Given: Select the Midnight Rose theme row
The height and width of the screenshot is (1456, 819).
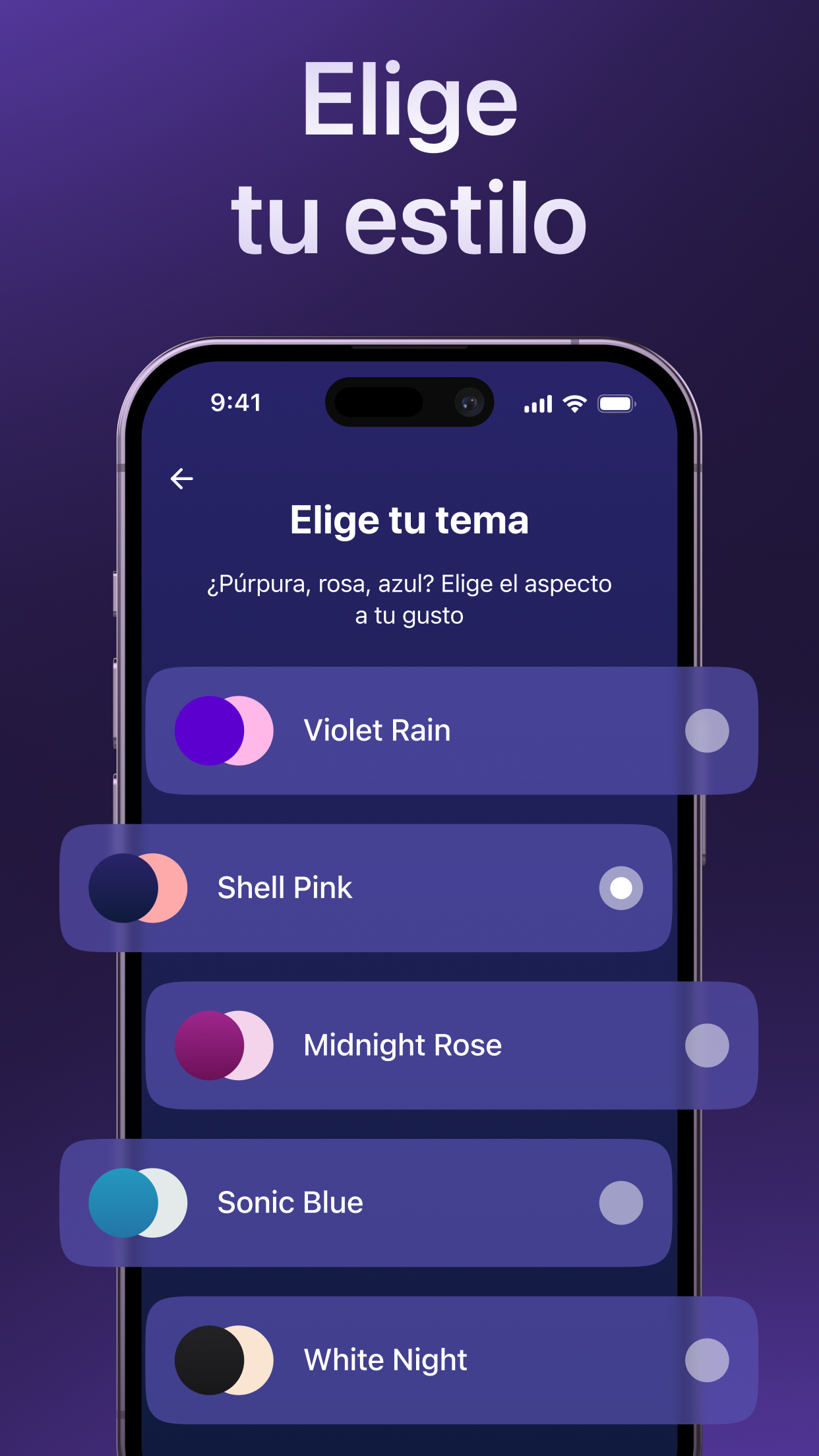Looking at the screenshot, I should pyautogui.click(x=409, y=1045).
